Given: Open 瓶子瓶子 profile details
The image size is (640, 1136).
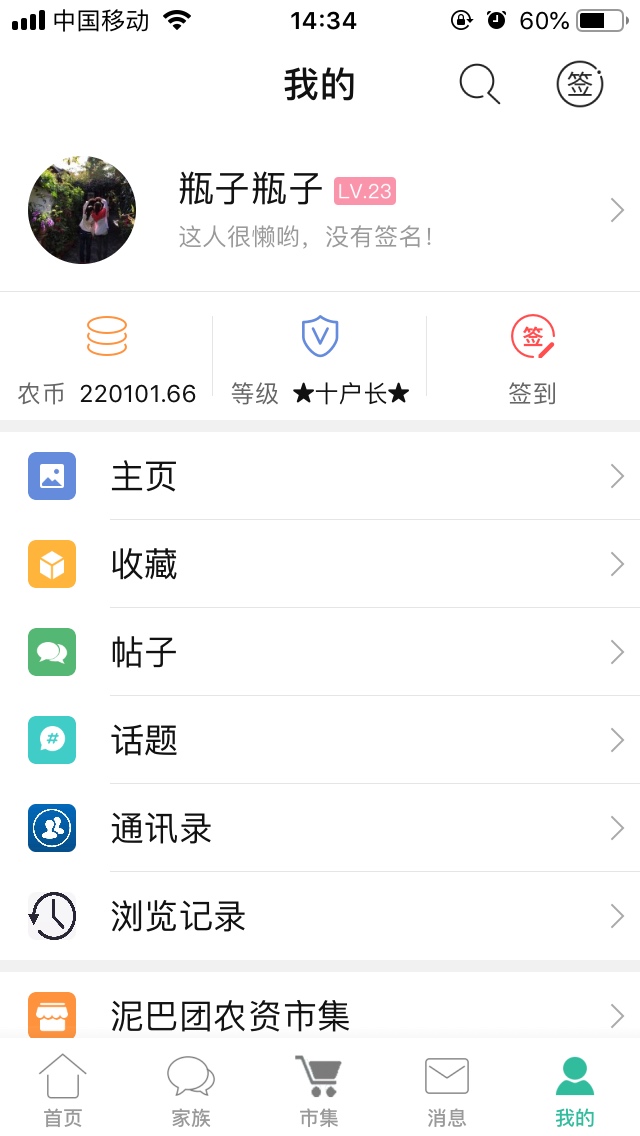Looking at the screenshot, I should (x=320, y=210).
